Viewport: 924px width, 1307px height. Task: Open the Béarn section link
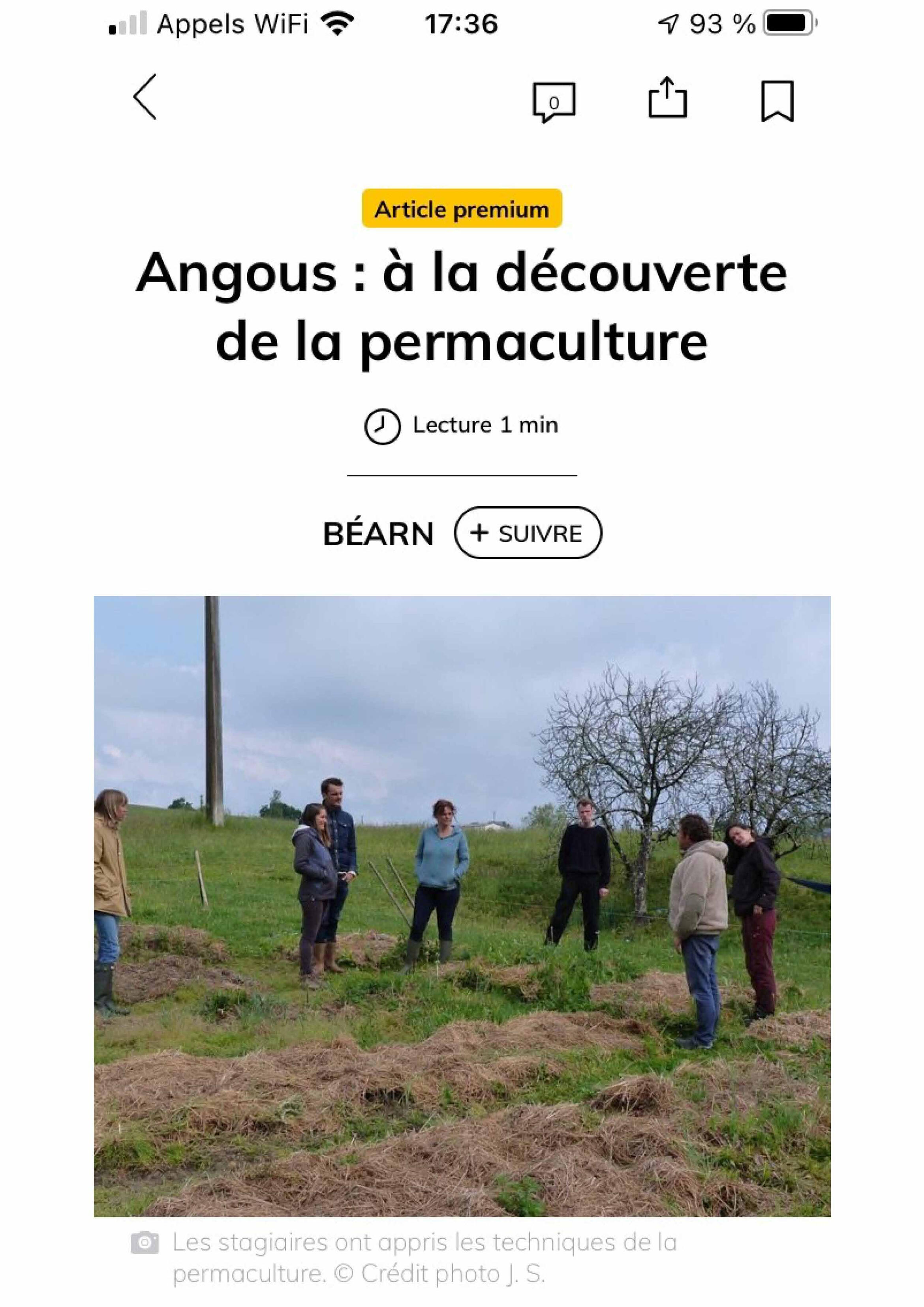coord(379,534)
